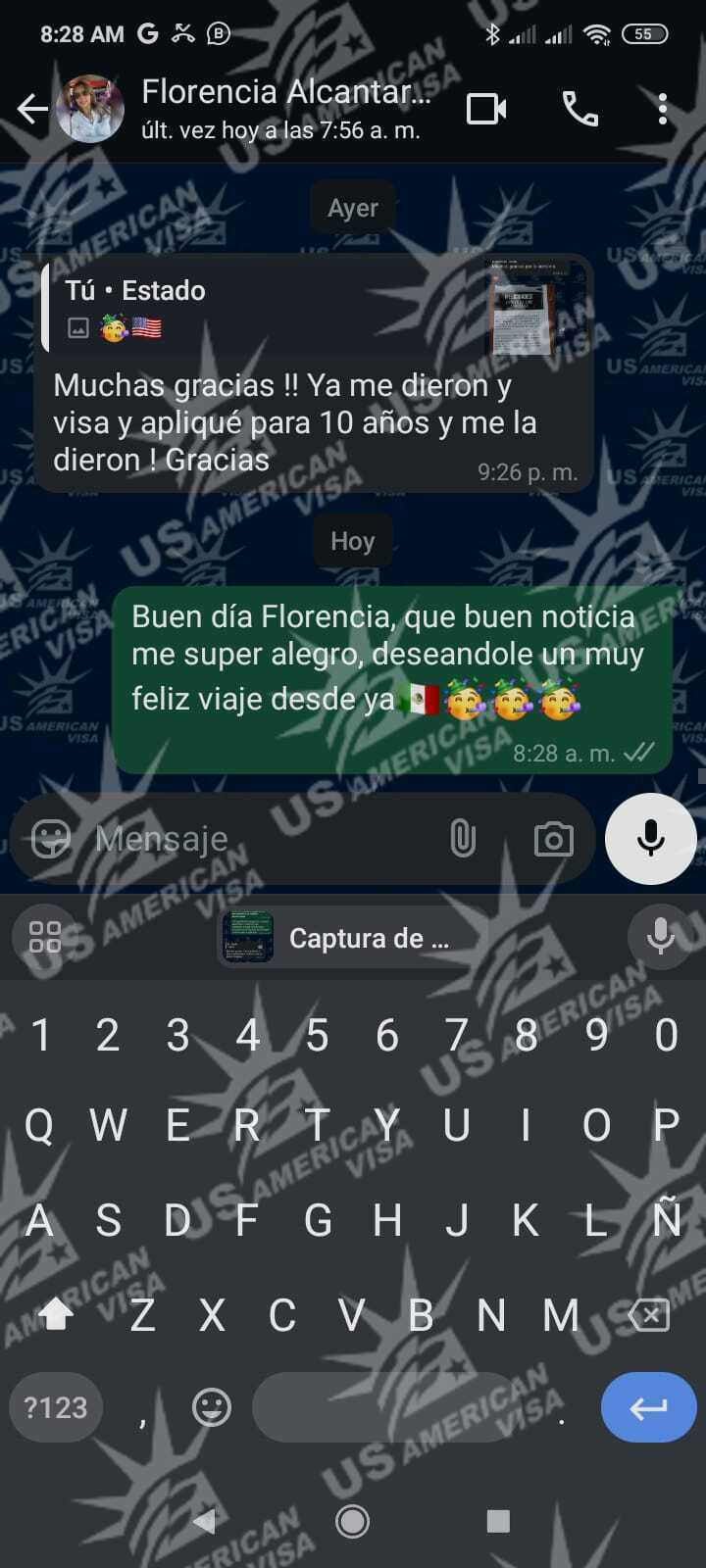706x1568 pixels.
Task: Open the emoji picker in message bar
Action: pos(51,839)
